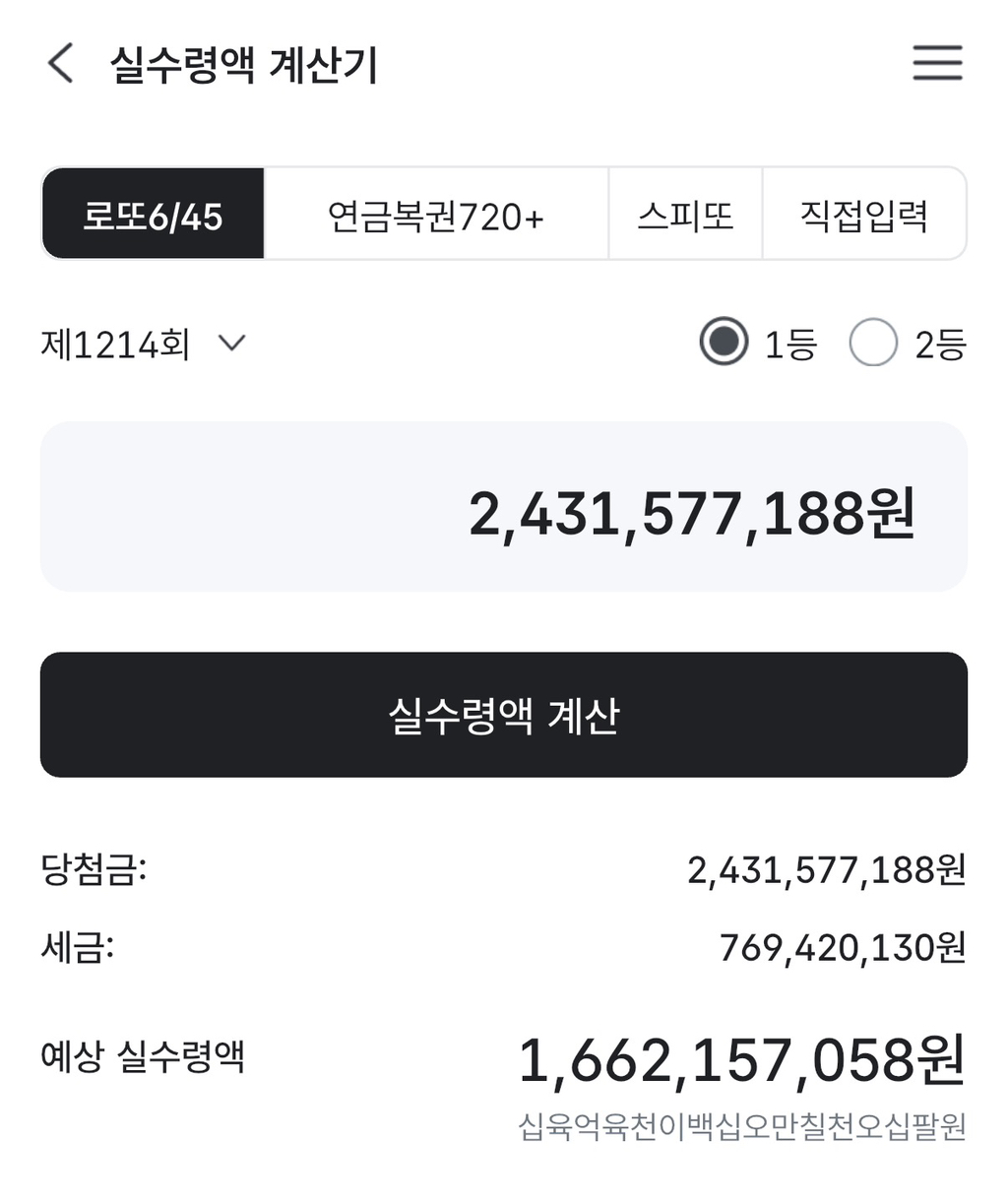
Task: Select the 스피또 tab
Action: pyautogui.click(x=685, y=214)
